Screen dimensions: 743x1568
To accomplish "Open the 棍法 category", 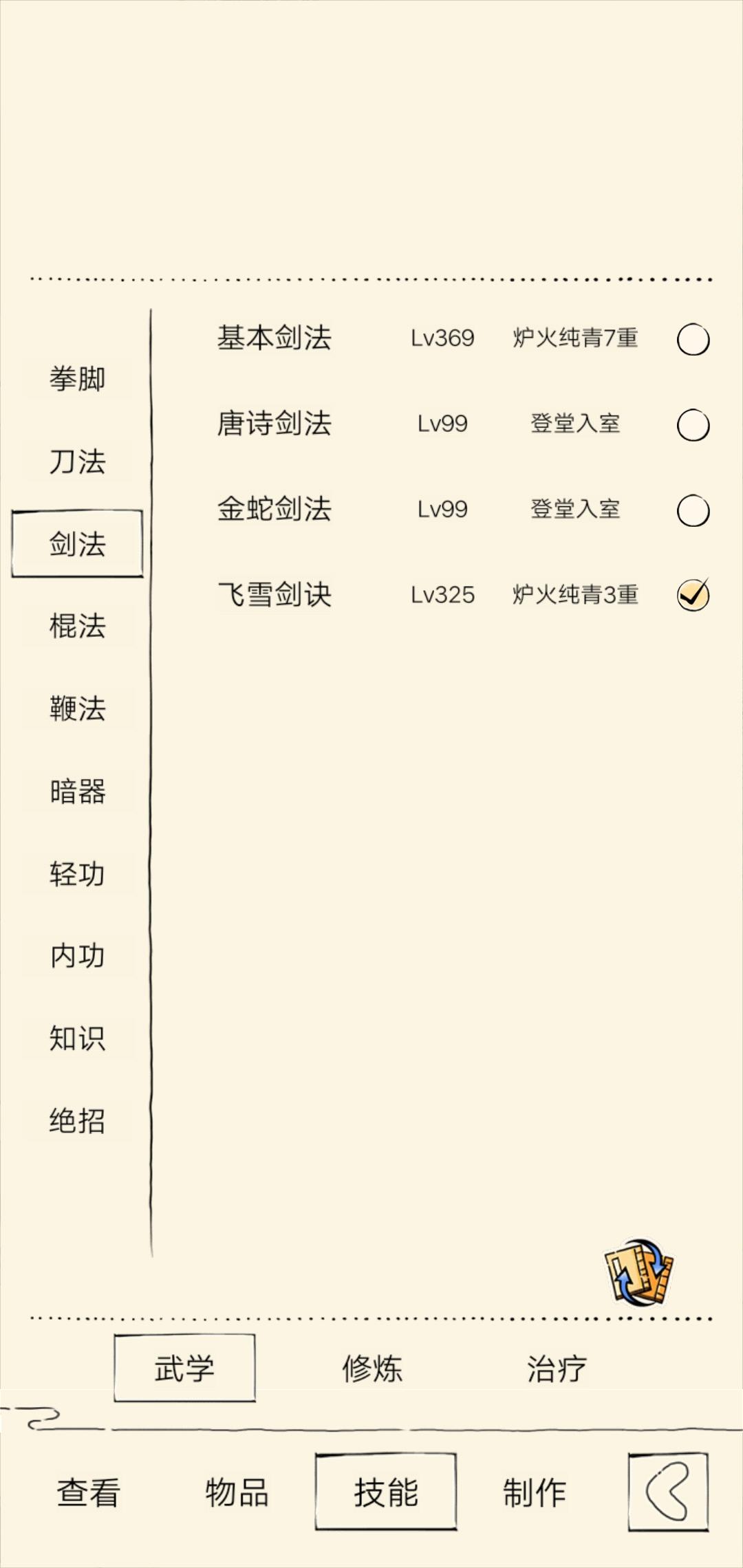I will [78, 626].
